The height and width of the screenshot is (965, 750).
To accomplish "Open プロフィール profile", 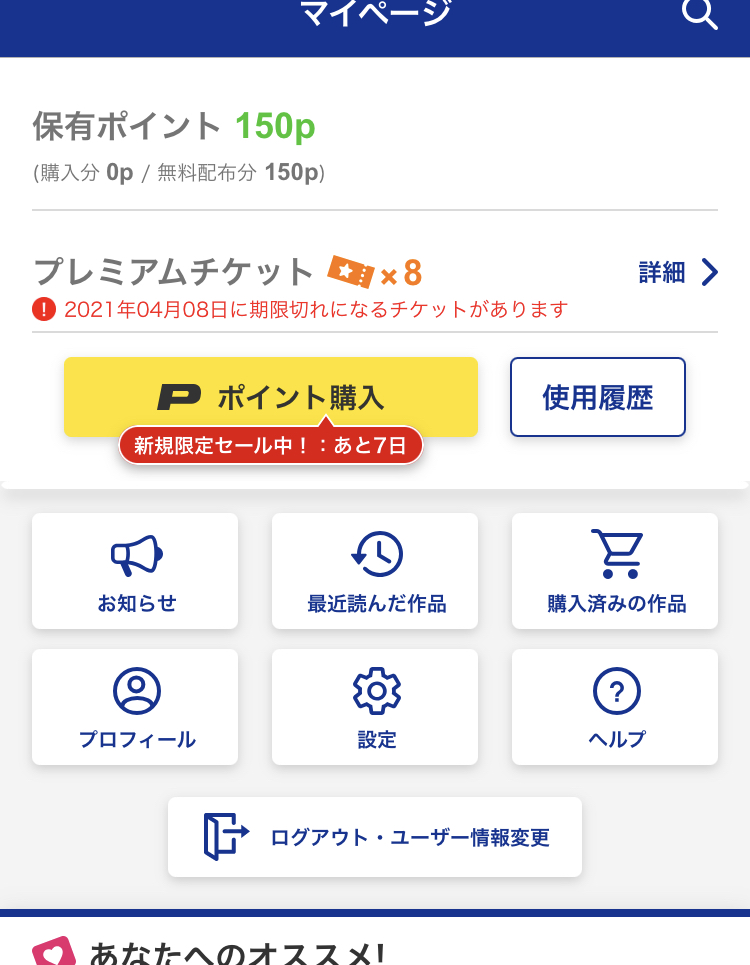I will (135, 707).
